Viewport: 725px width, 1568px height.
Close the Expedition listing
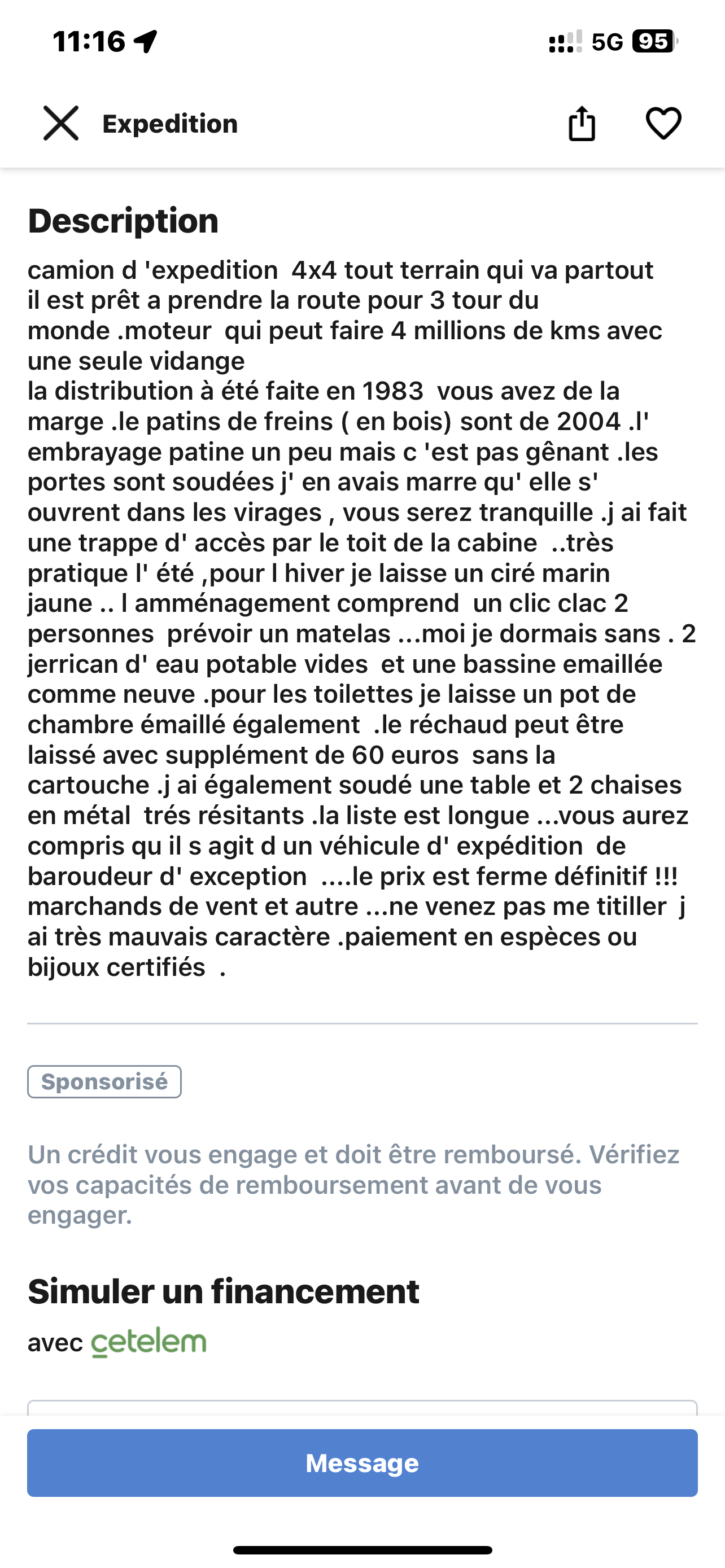61,123
